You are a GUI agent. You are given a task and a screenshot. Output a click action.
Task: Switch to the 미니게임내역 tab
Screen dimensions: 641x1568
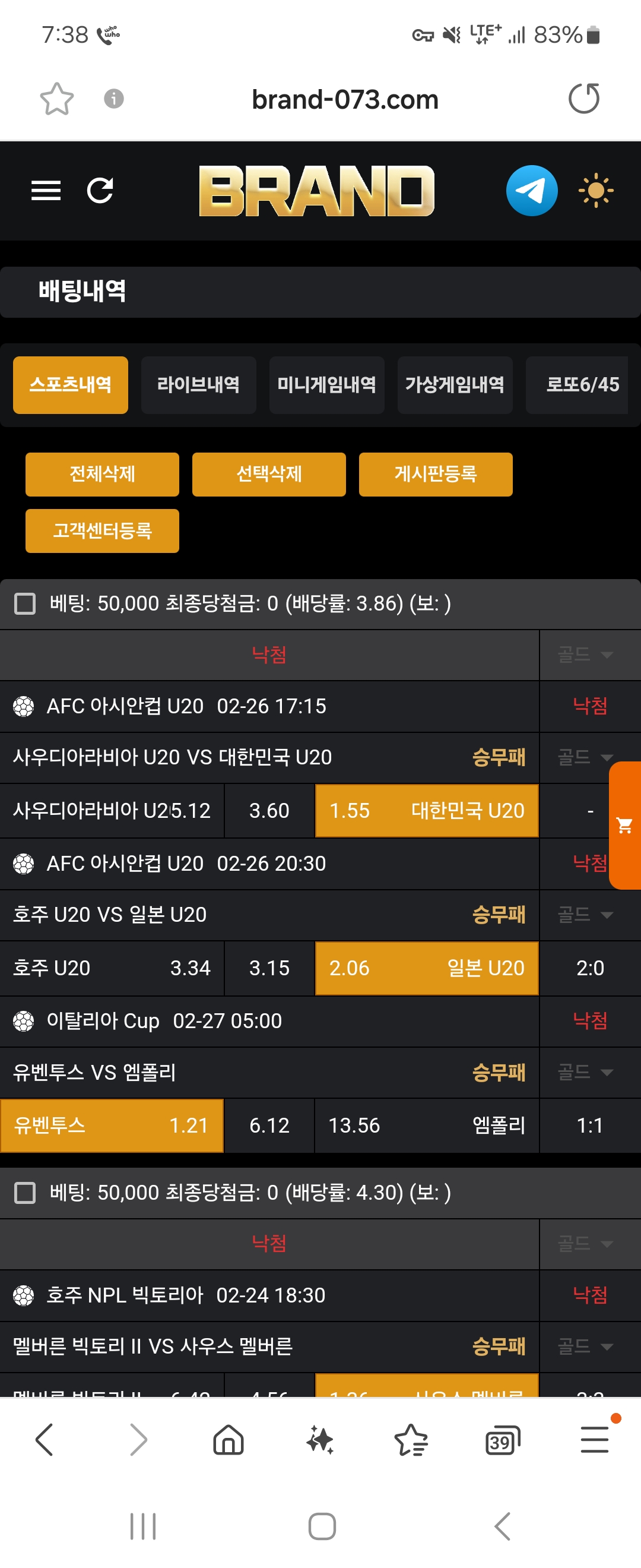[x=326, y=385]
